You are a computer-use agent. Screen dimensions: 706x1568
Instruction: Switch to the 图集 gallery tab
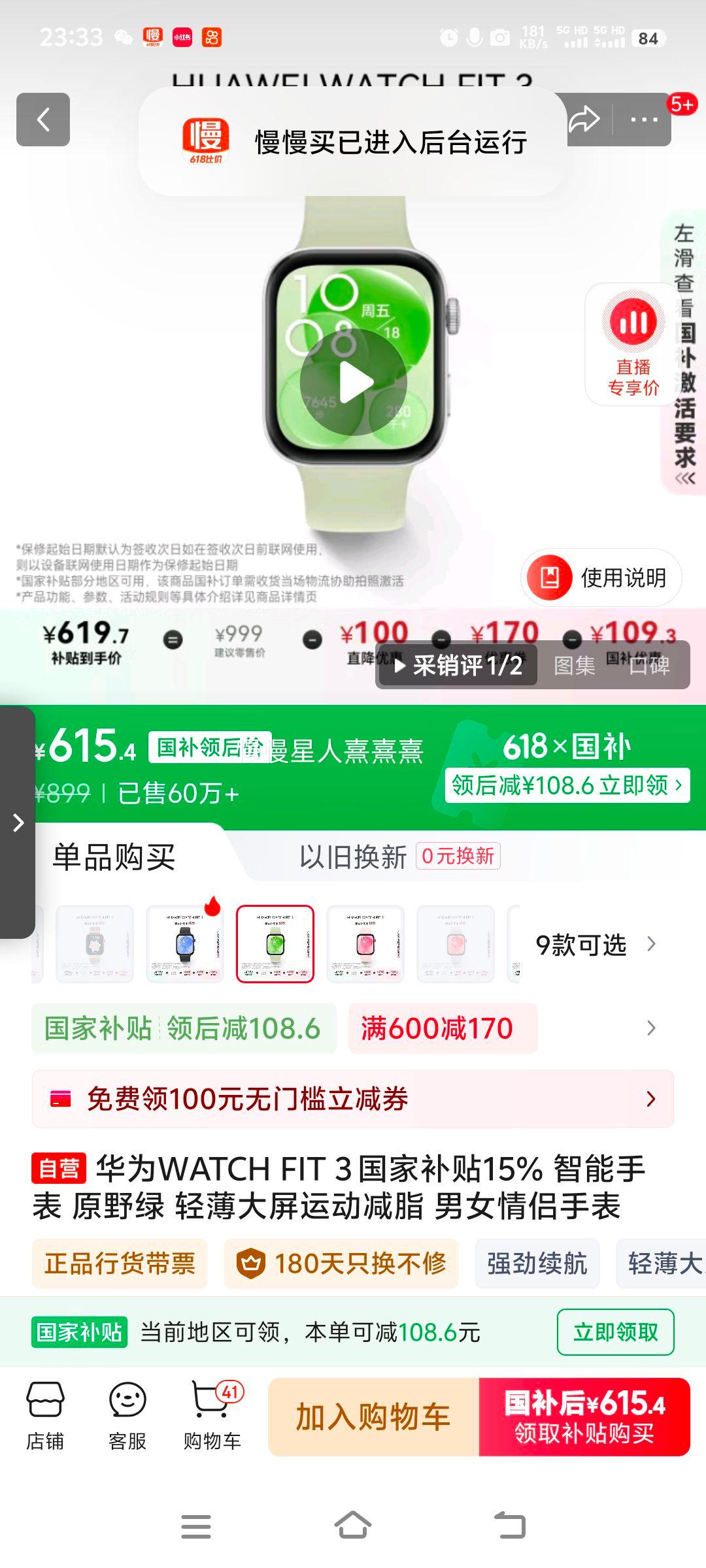(574, 666)
